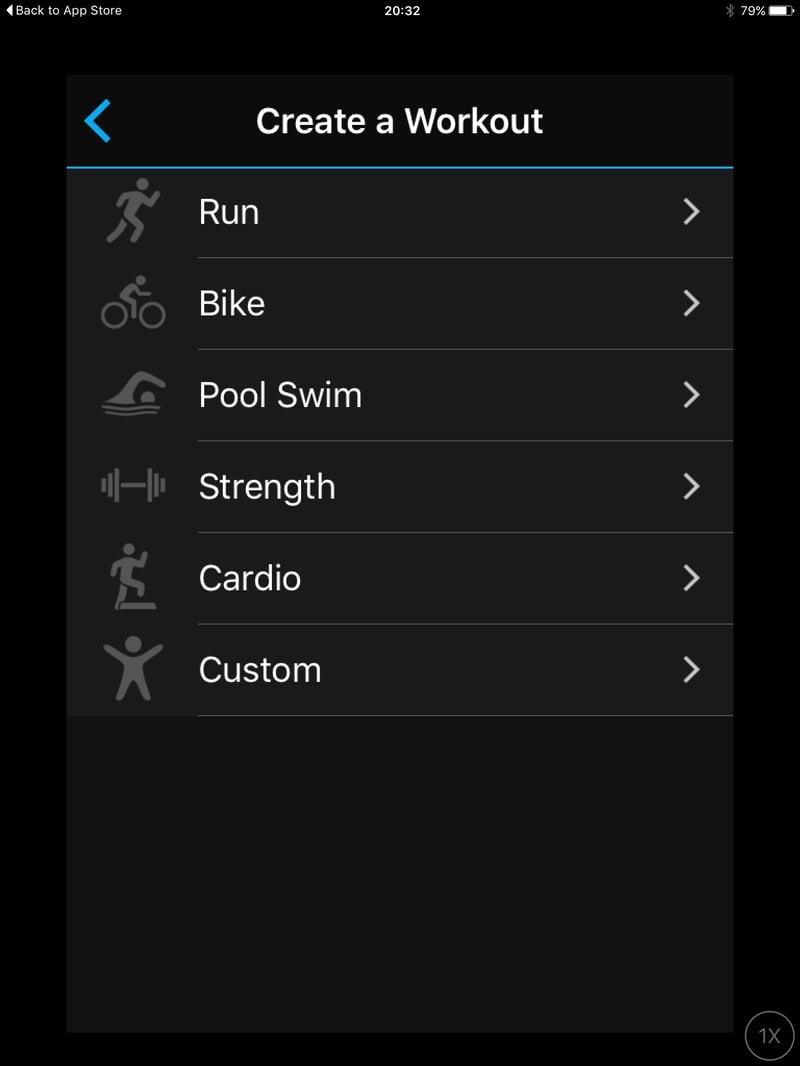This screenshot has width=800, height=1066.
Task: Open the Custom row chevron
Action: [691, 670]
